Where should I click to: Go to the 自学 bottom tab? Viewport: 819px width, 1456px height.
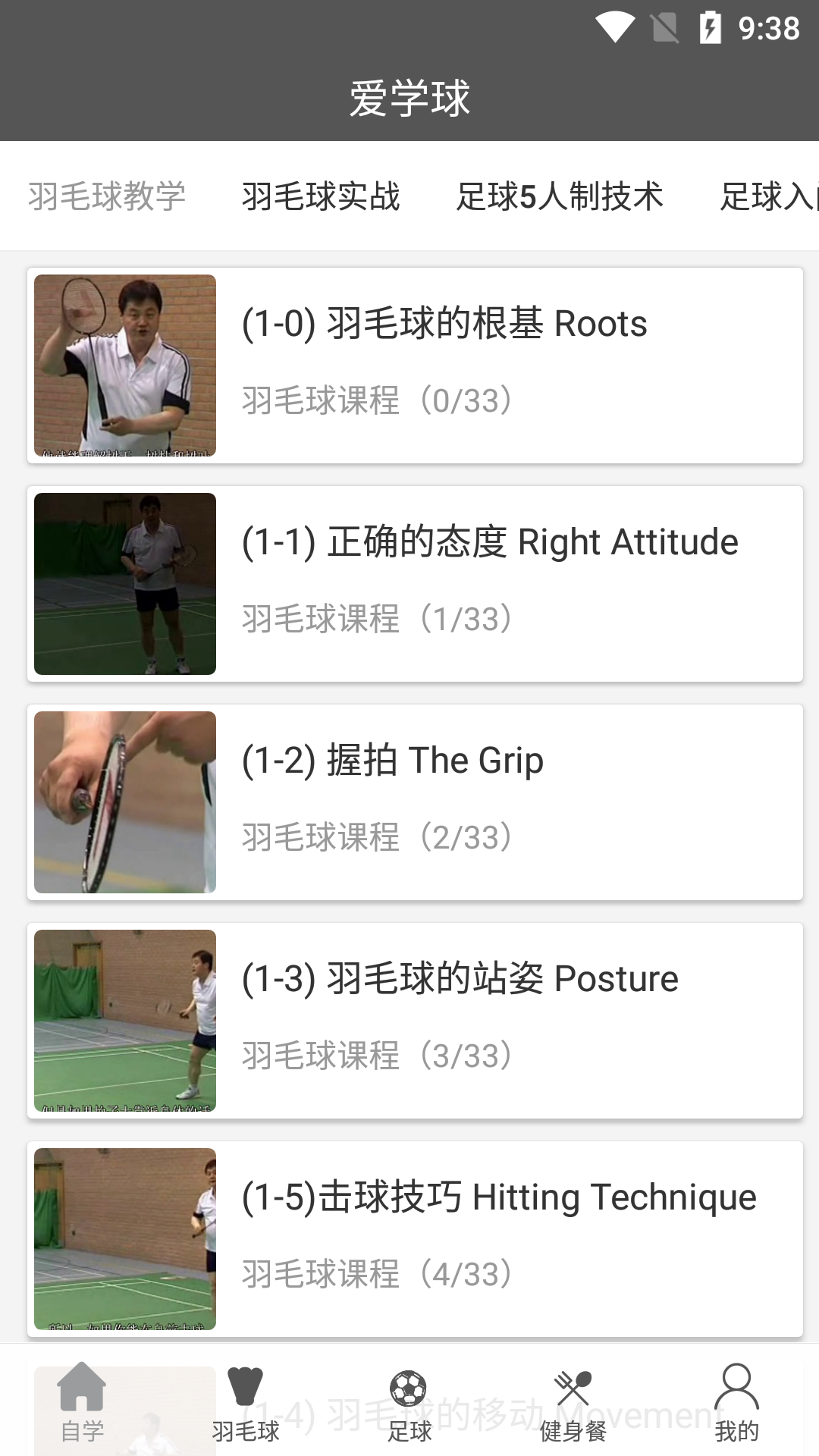pyautogui.click(x=82, y=1403)
